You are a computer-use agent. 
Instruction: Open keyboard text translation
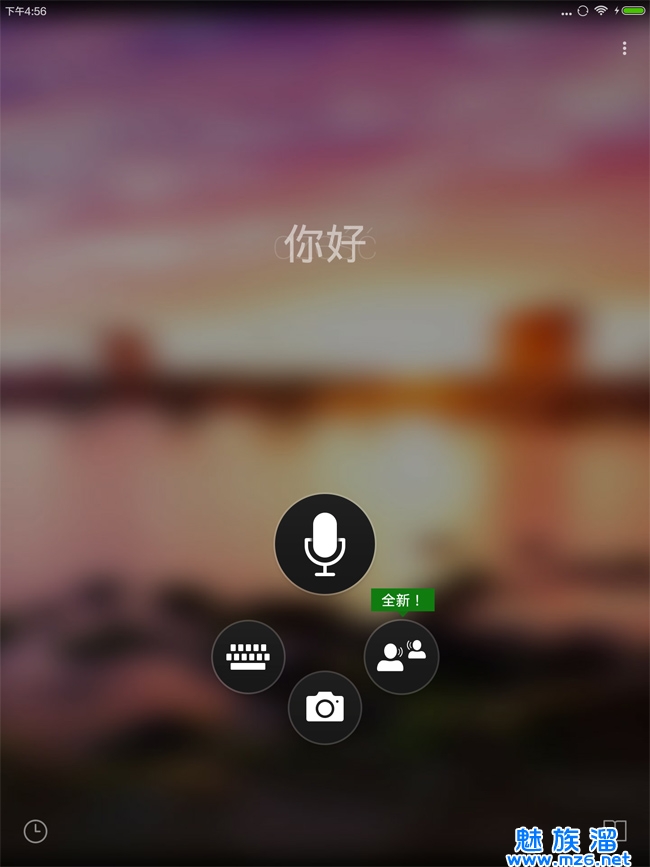[x=248, y=657]
